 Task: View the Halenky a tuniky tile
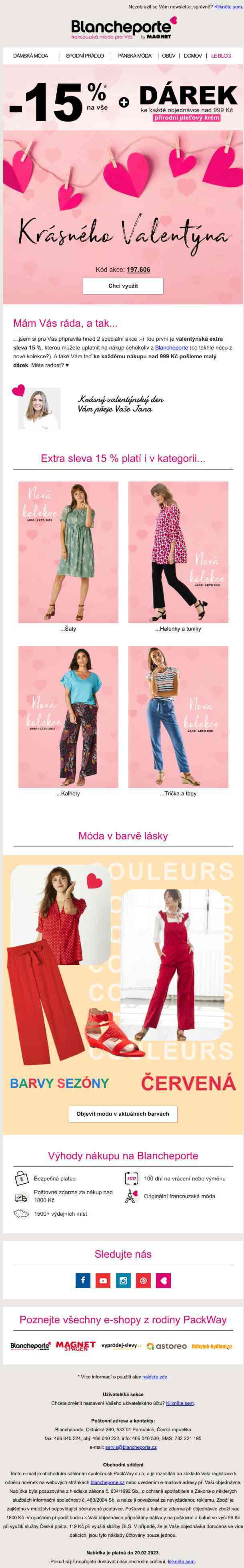178,552
